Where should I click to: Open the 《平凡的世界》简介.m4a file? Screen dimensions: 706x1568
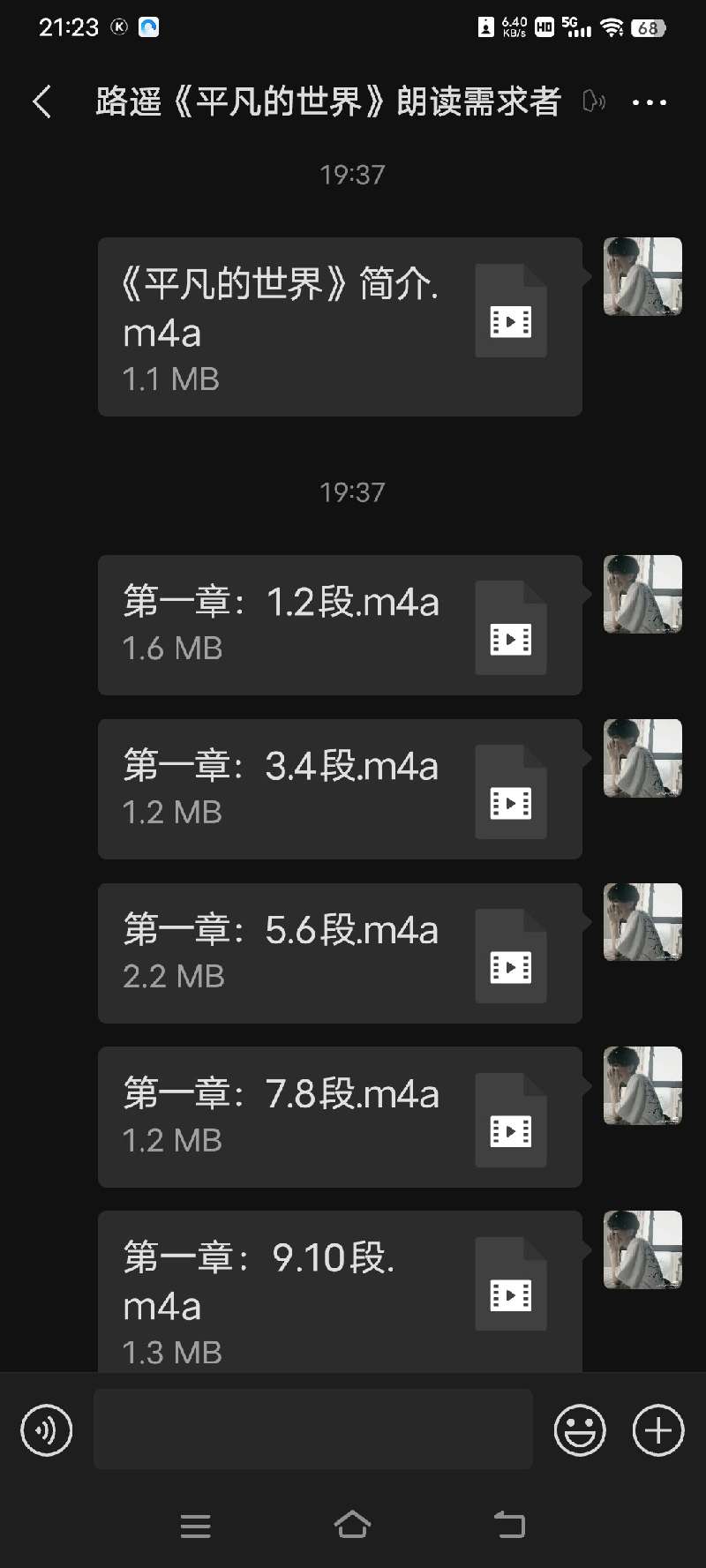pyautogui.click(x=340, y=326)
